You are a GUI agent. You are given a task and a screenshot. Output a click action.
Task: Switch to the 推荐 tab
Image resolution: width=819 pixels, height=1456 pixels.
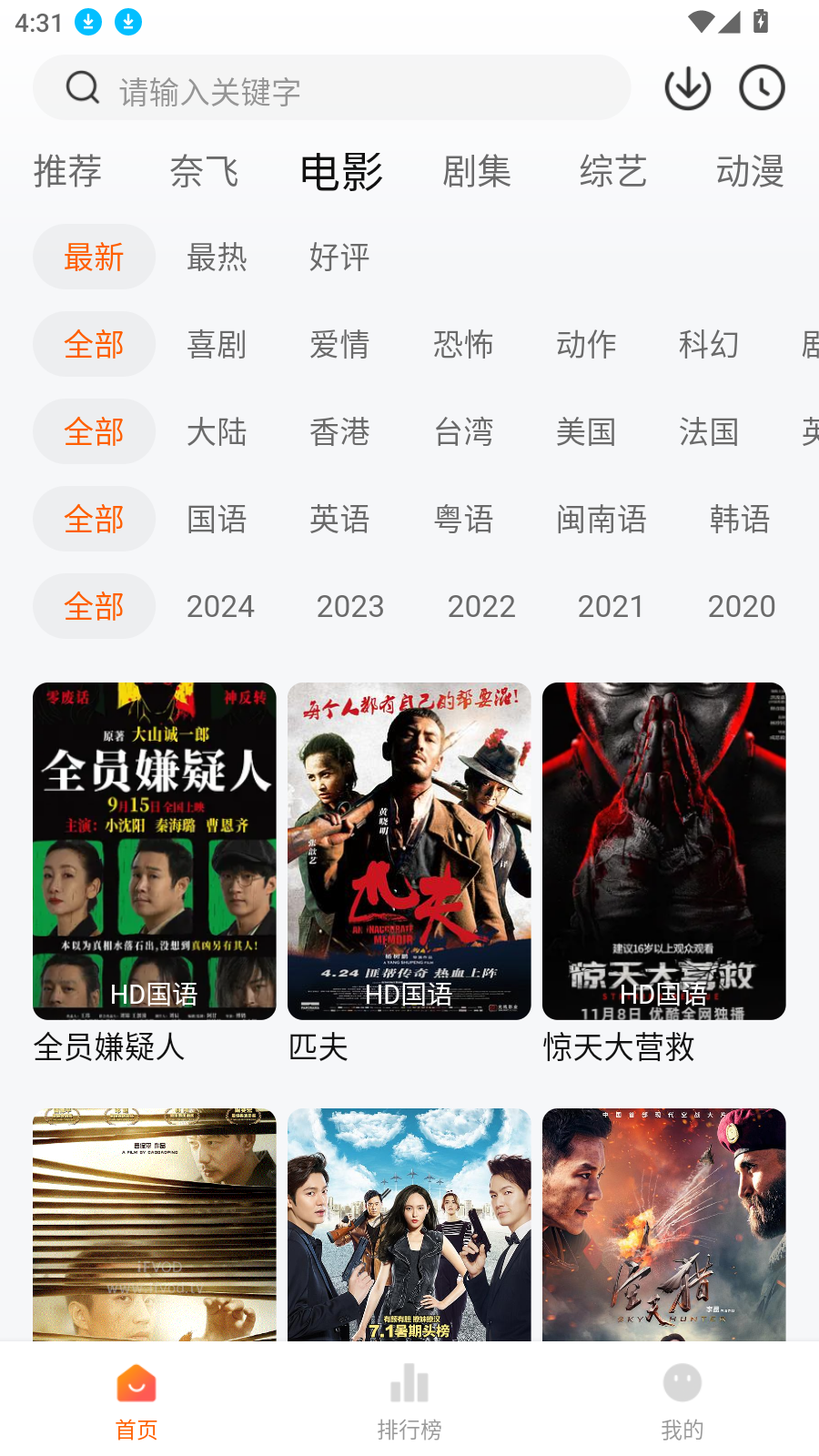click(67, 171)
